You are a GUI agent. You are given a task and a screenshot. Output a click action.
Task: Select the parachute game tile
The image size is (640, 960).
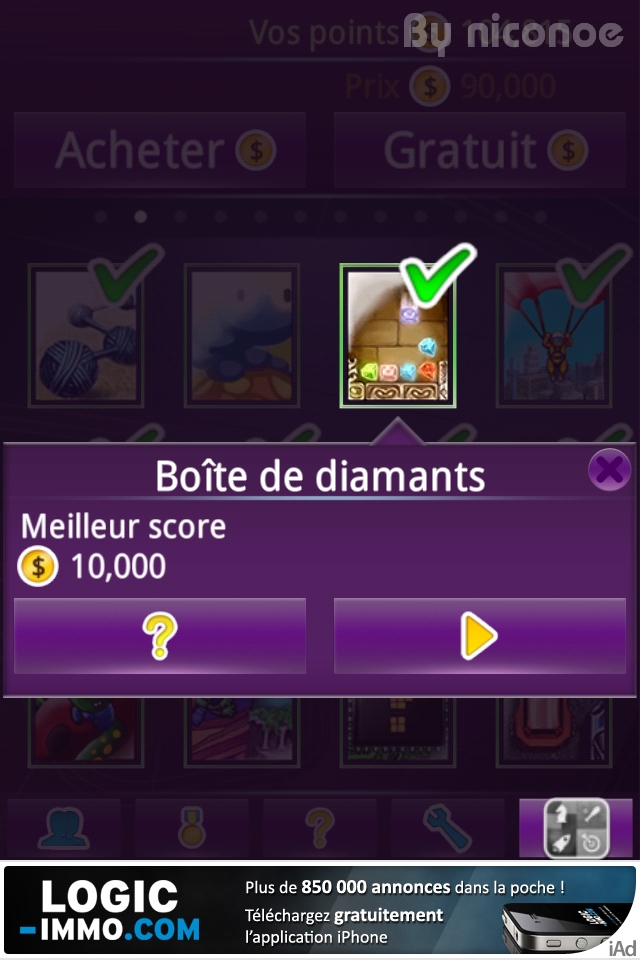(x=555, y=335)
